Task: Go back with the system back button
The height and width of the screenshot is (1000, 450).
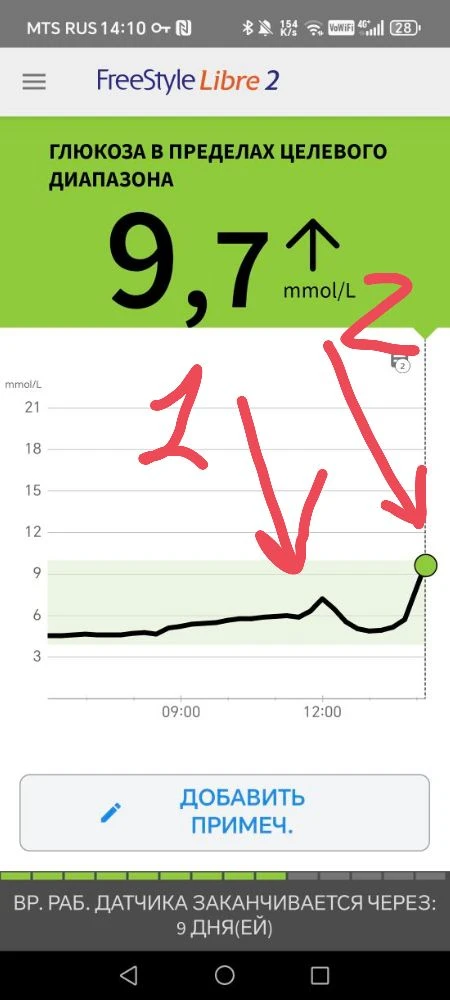Action: click(129, 974)
